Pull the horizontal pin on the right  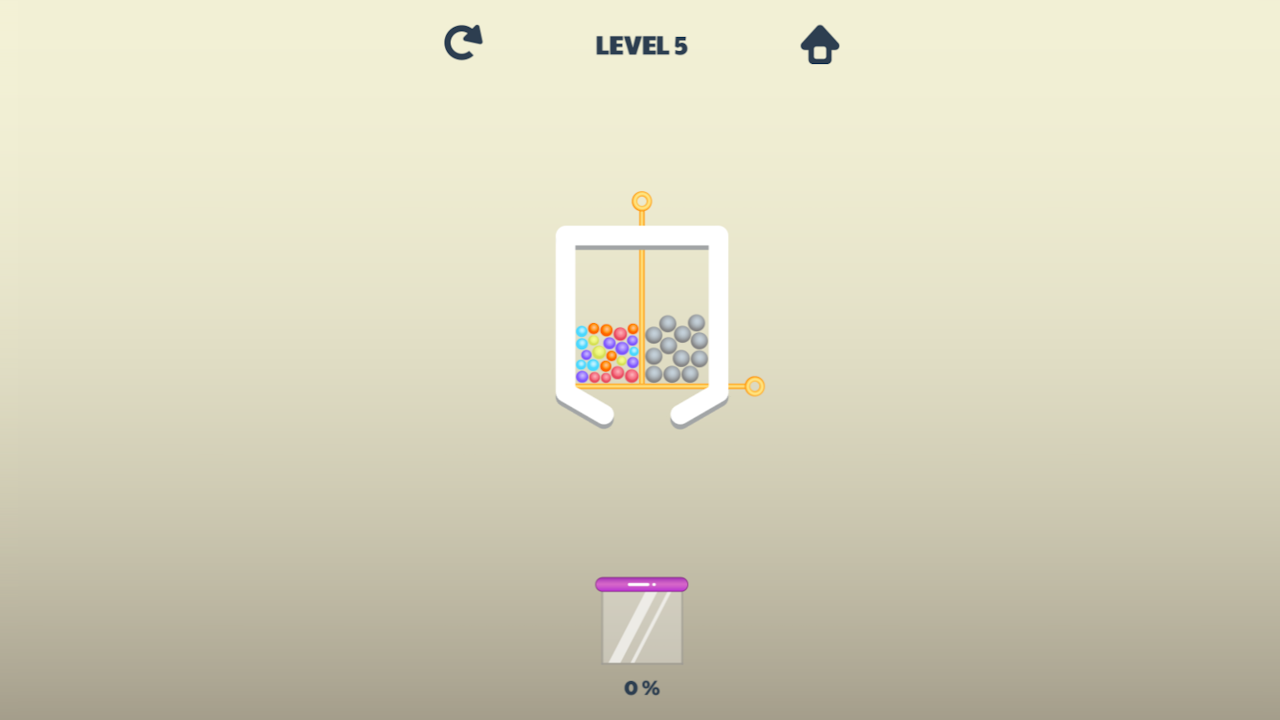point(754,386)
